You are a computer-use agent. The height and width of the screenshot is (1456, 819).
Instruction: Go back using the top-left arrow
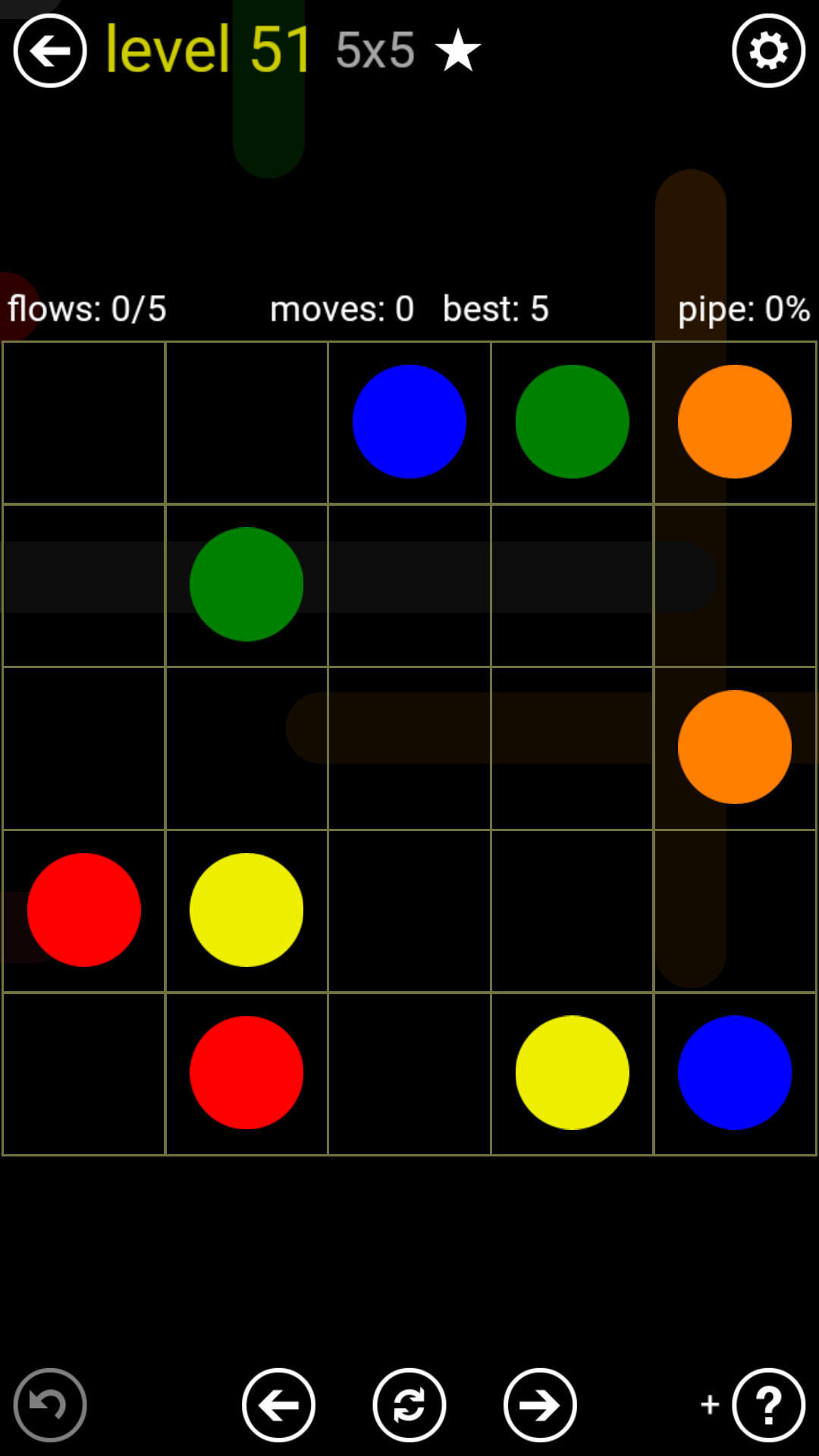(x=50, y=51)
